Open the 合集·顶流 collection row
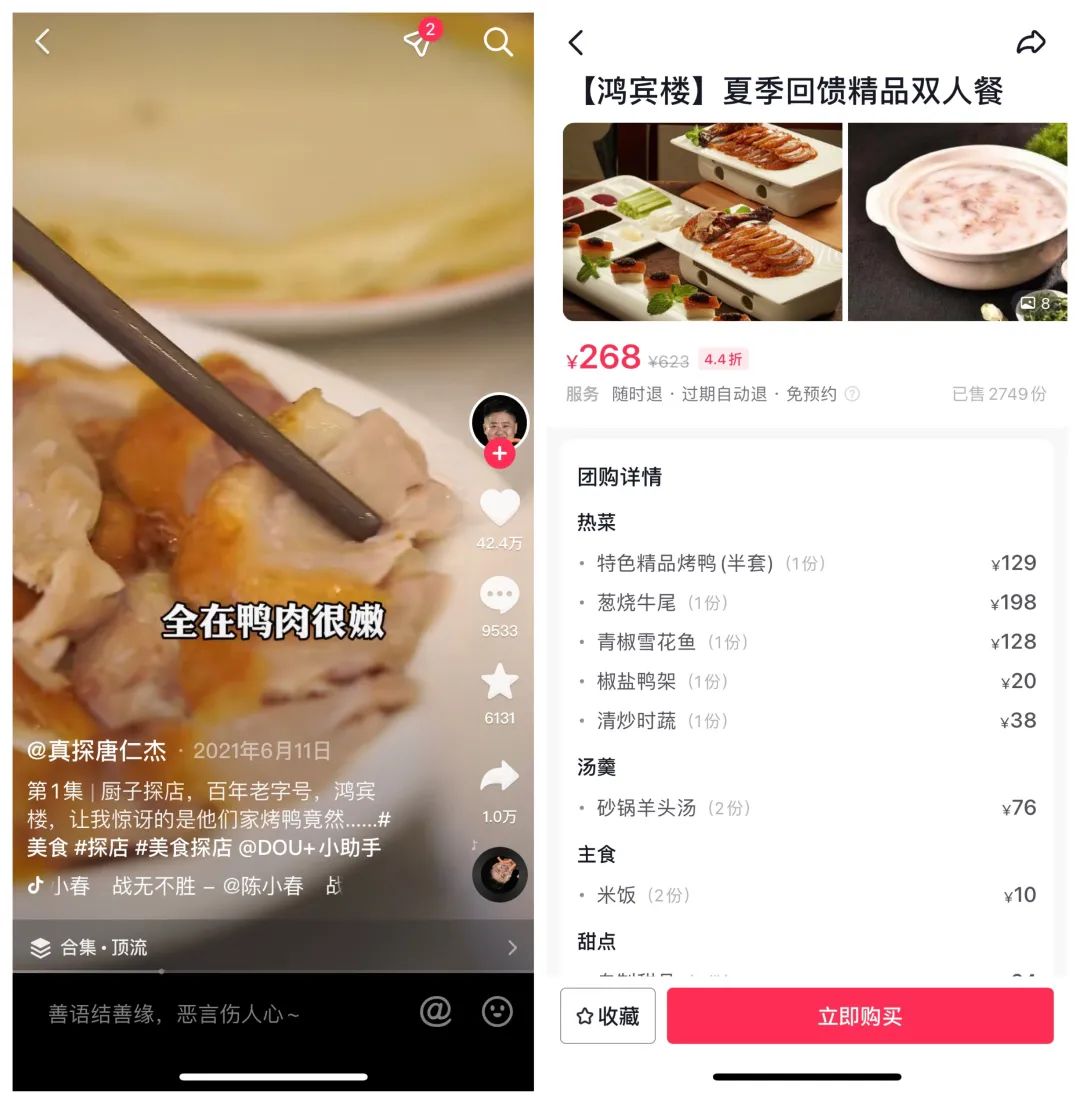The width and height of the screenshot is (1080, 1104). (272, 947)
